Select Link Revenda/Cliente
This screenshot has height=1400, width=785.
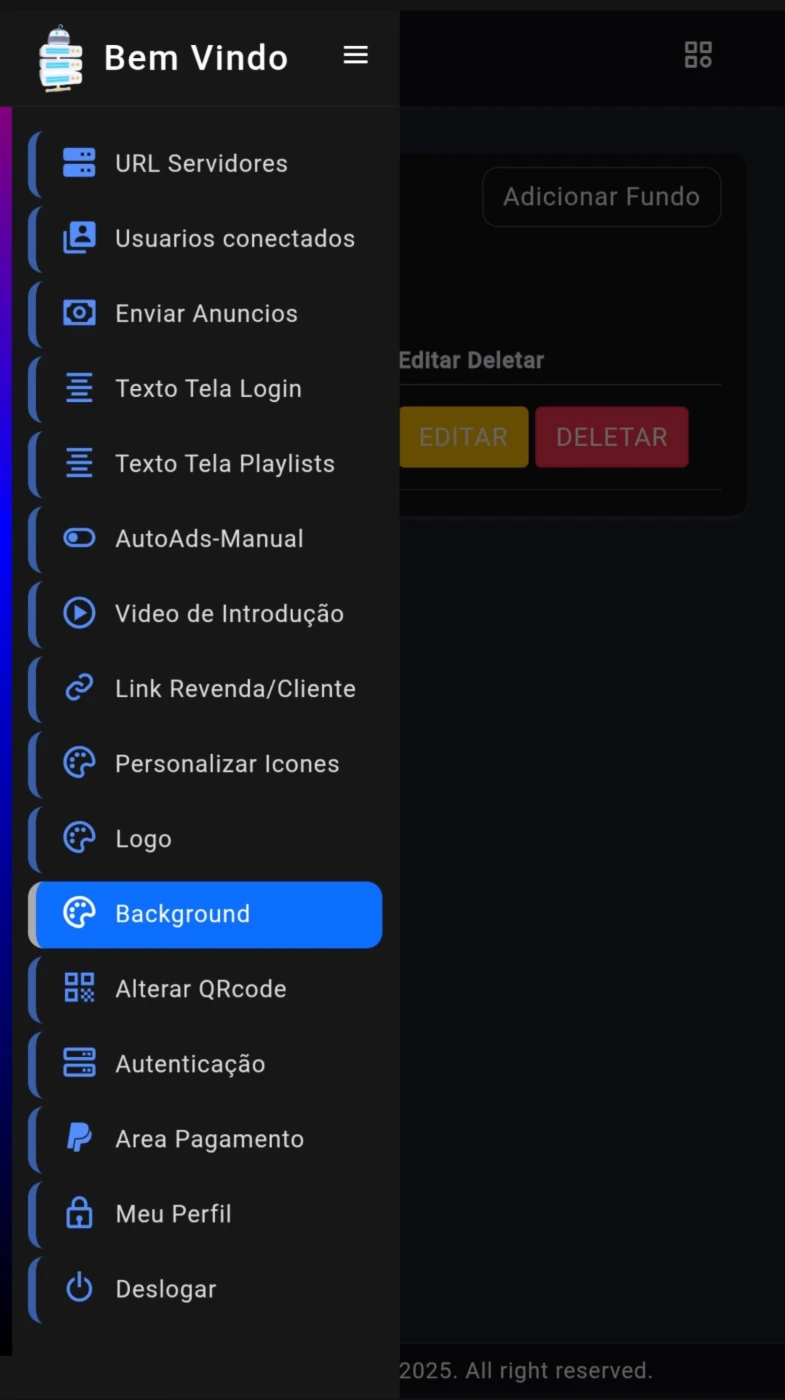(205, 689)
